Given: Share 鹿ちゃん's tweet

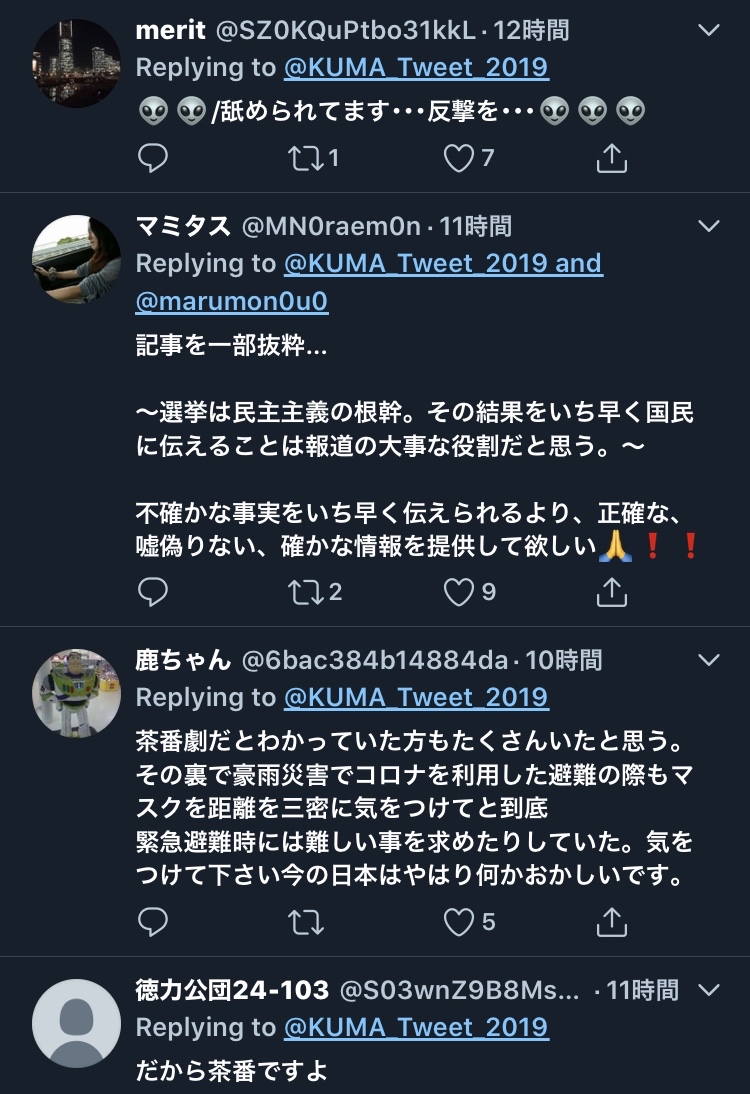Looking at the screenshot, I should 611,922.
